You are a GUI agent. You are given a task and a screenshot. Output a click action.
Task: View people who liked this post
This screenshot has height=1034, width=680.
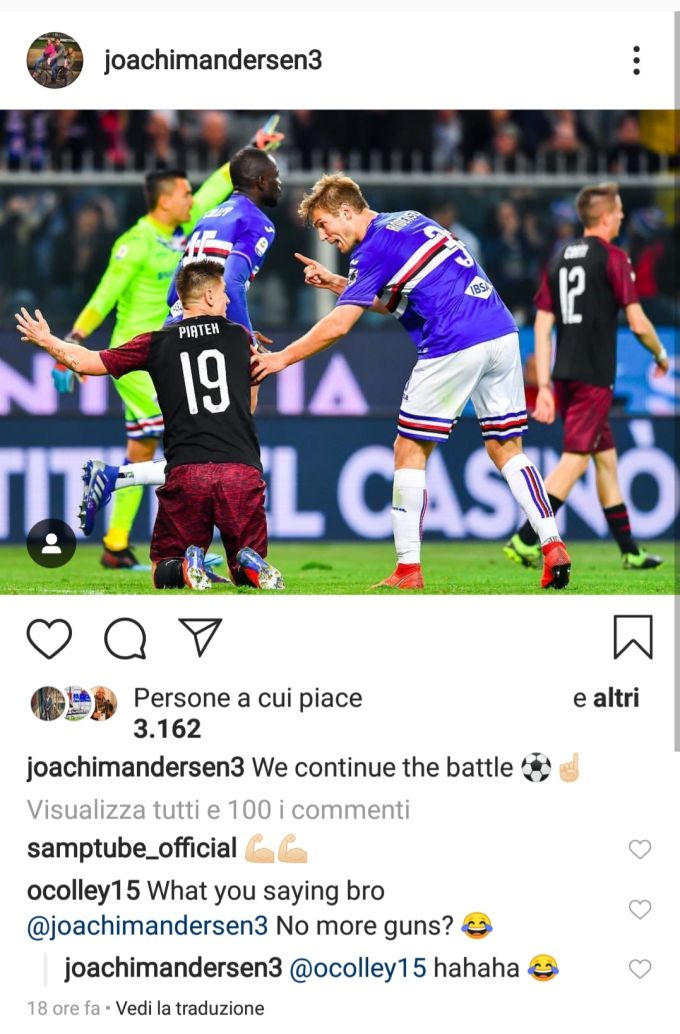click(x=247, y=713)
